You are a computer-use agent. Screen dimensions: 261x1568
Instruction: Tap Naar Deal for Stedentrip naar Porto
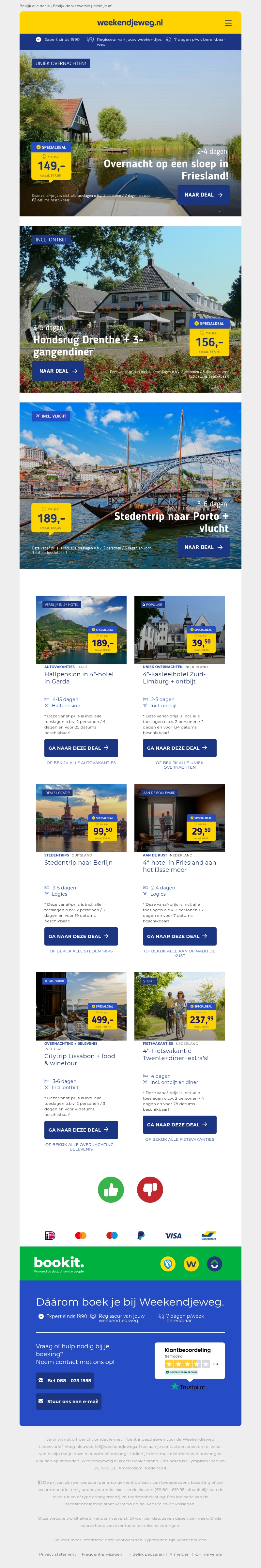pyautogui.click(x=203, y=547)
